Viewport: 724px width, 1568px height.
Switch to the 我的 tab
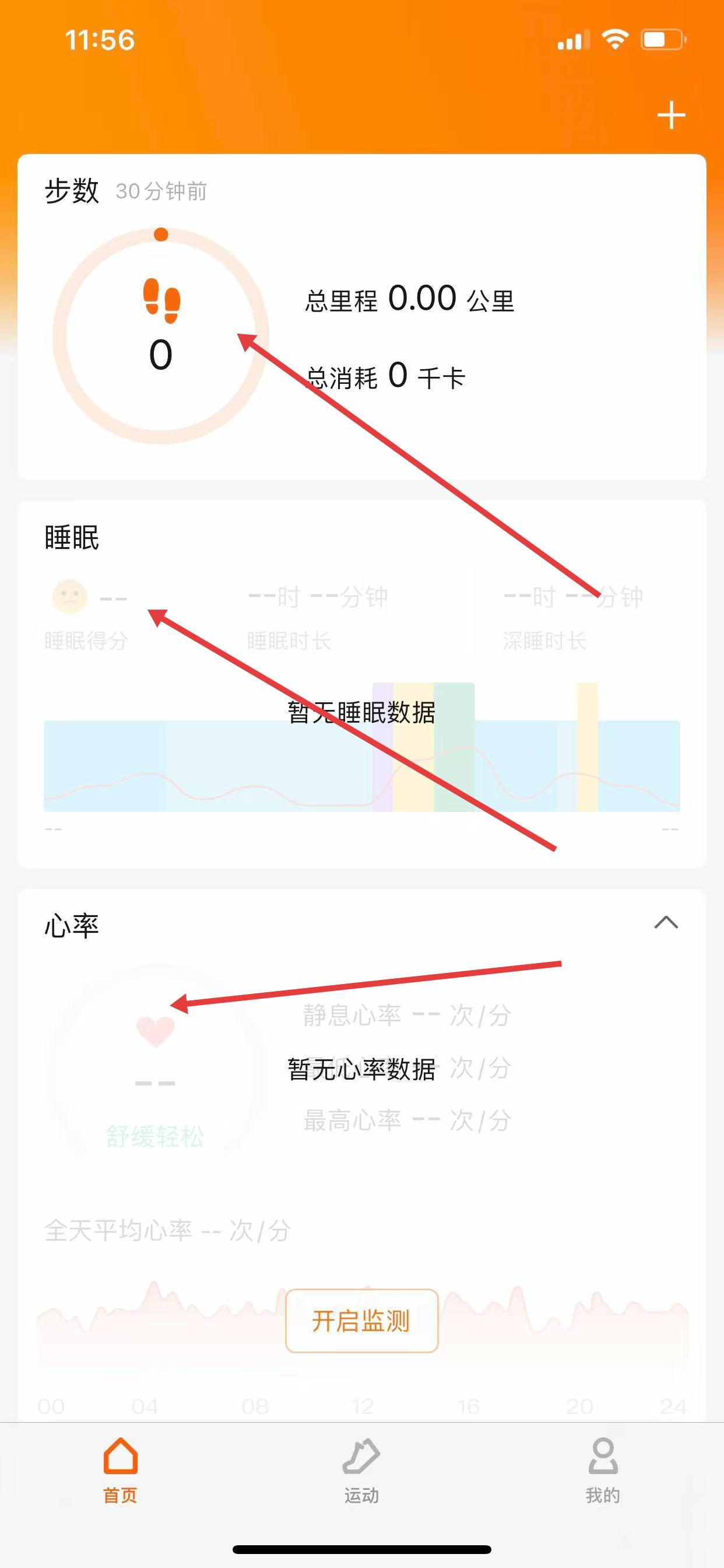pyautogui.click(x=602, y=1470)
